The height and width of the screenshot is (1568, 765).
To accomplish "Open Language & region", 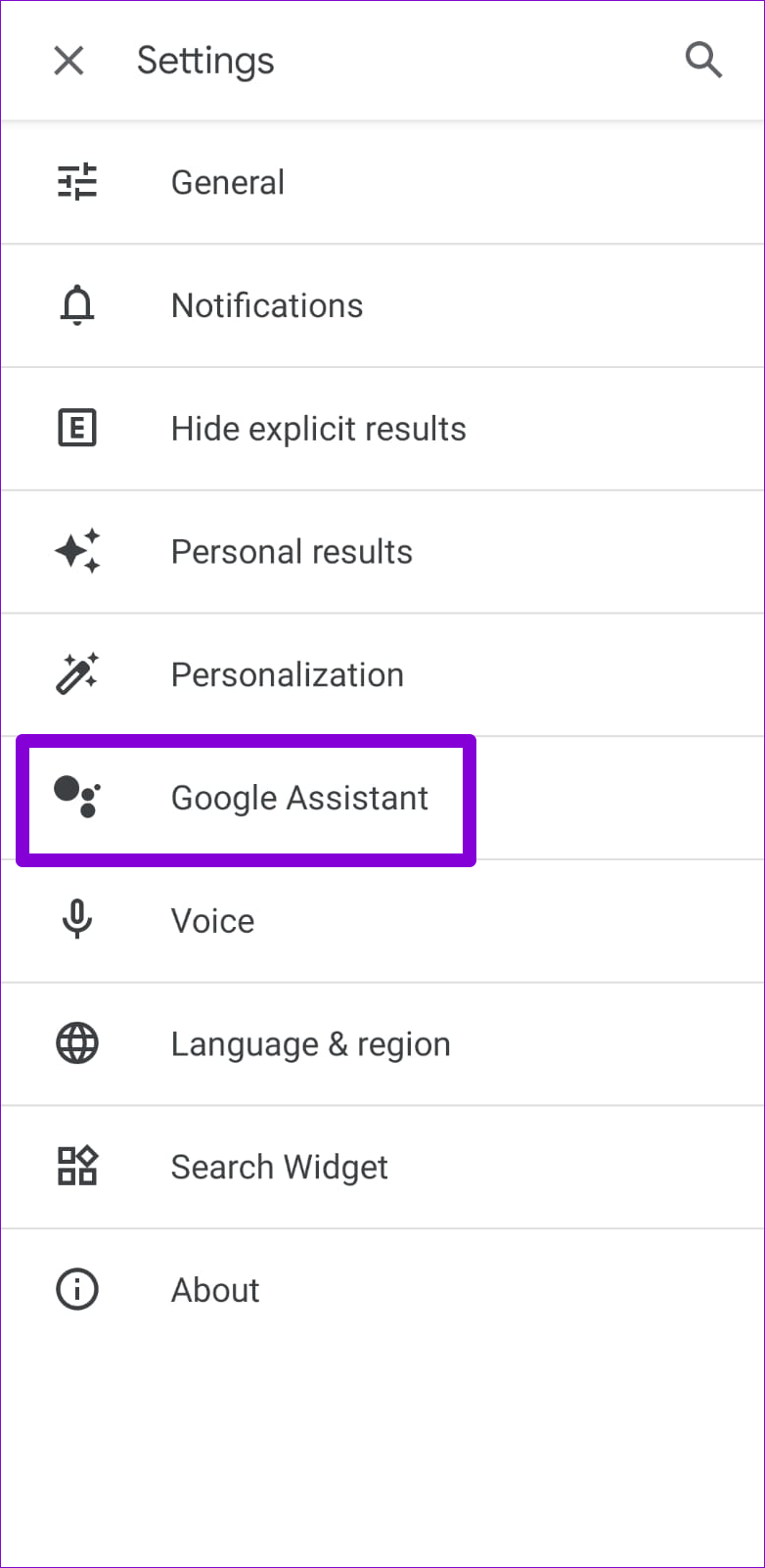I will coord(310,1044).
